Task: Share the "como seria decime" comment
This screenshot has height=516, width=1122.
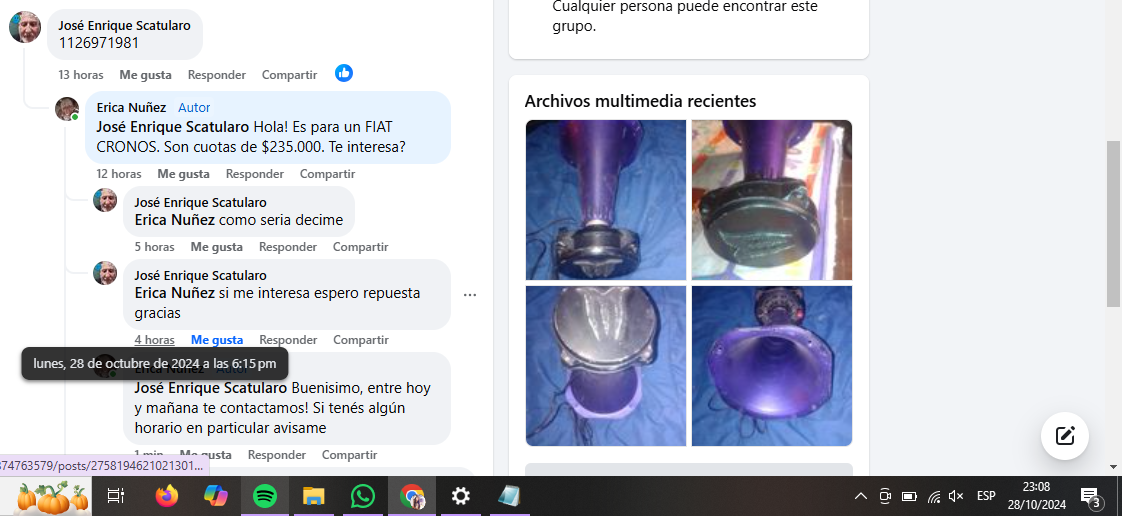Action: (360, 247)
